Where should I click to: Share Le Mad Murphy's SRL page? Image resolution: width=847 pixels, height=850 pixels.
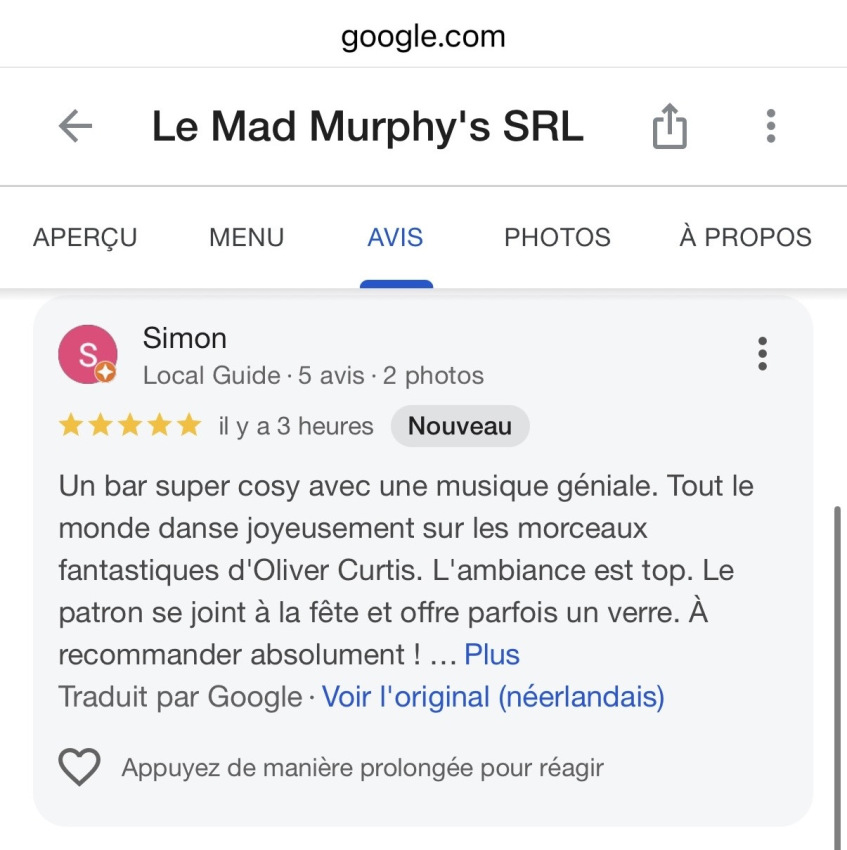(x=669, y=127)
